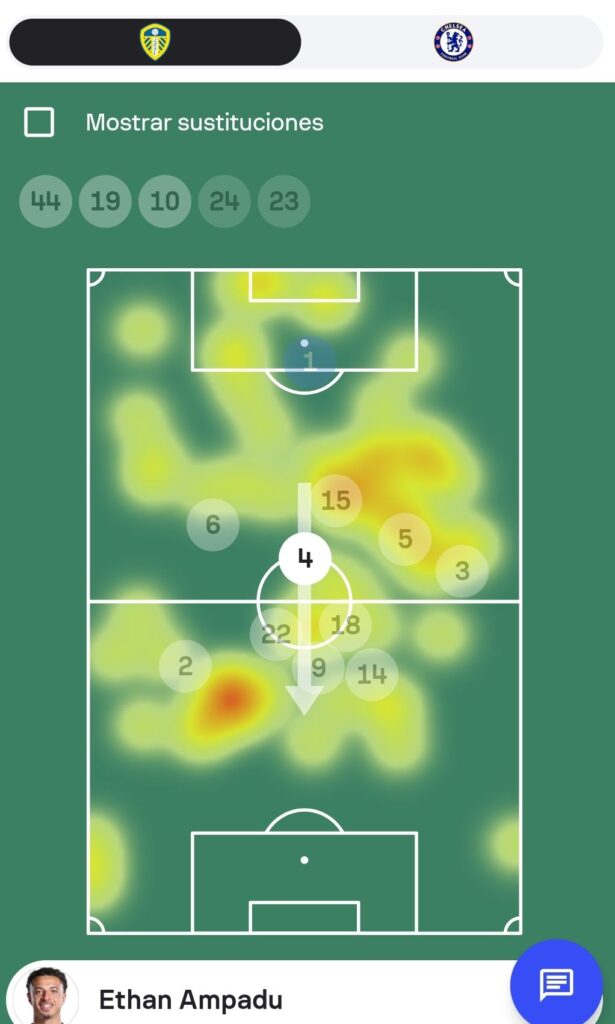Select substitute number 23
Screen dimensions: 615x1024
(x=284, y=201)
